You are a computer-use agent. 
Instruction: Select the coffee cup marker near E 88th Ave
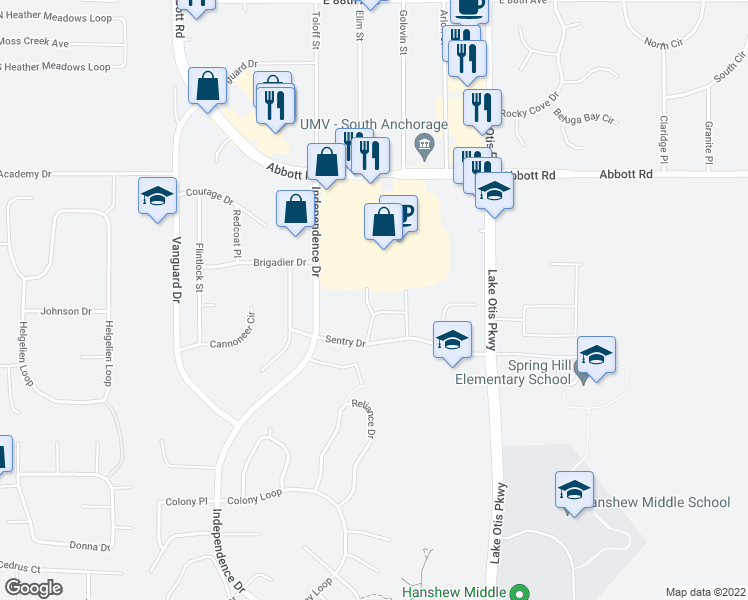click(x=469, y=8)
